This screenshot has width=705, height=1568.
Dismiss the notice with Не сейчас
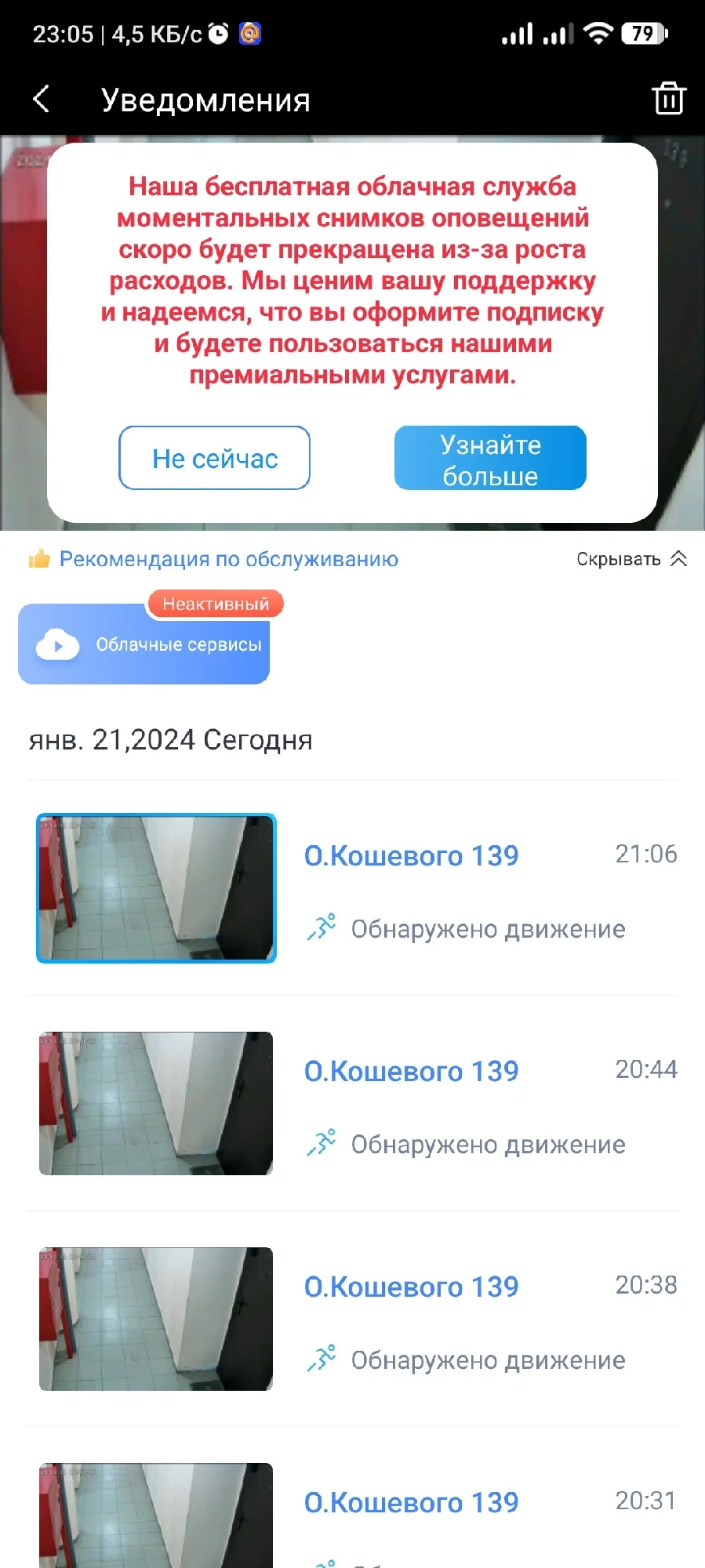coord(214,459)
